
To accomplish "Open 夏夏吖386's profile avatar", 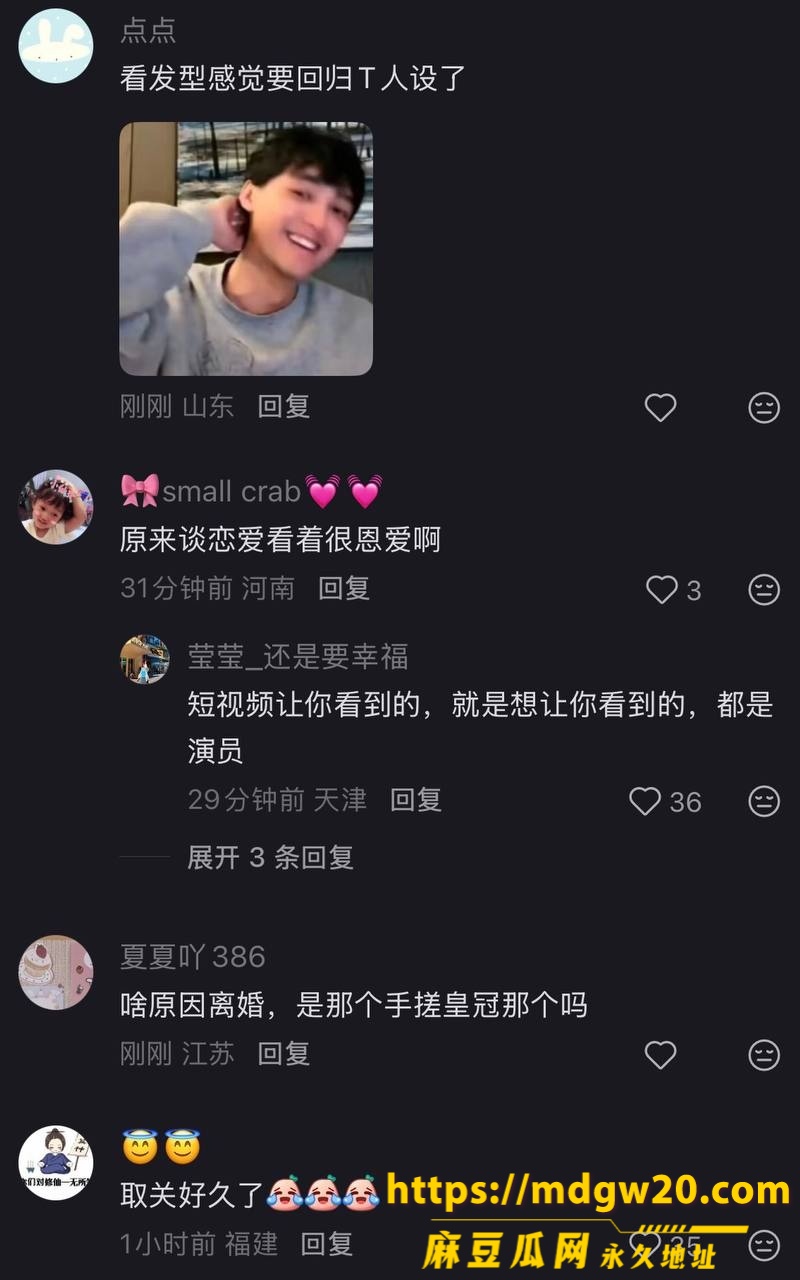I will 56,972.
